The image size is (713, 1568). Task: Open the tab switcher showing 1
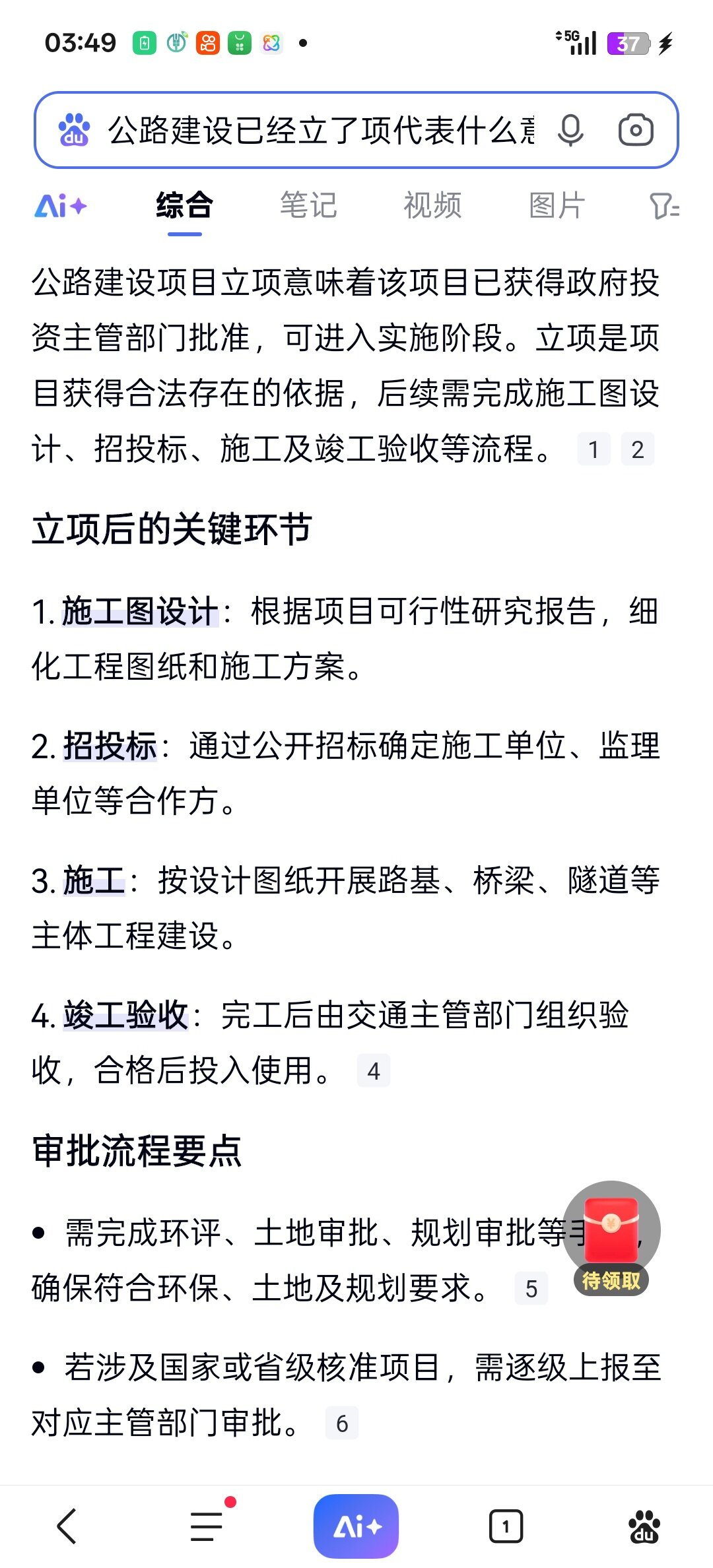tap(506, 1526)
